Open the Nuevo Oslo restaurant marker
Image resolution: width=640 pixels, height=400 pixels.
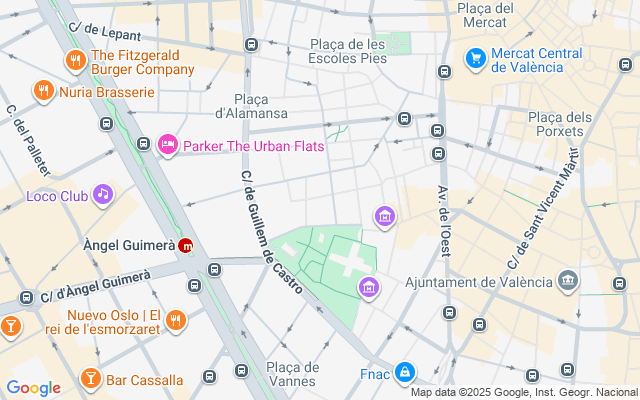pyautogui.click(x=176, y=320)
